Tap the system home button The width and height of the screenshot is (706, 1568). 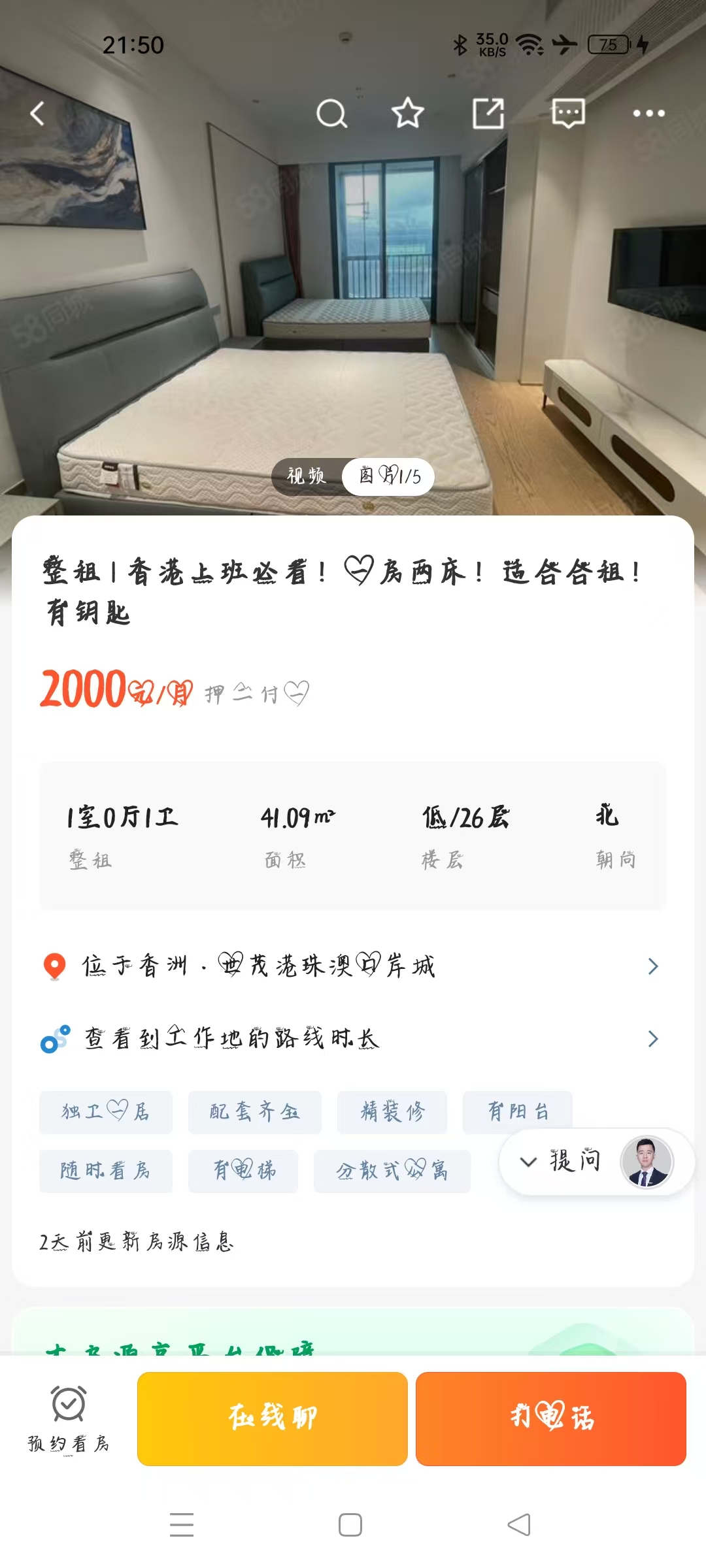click(350, 1525)
